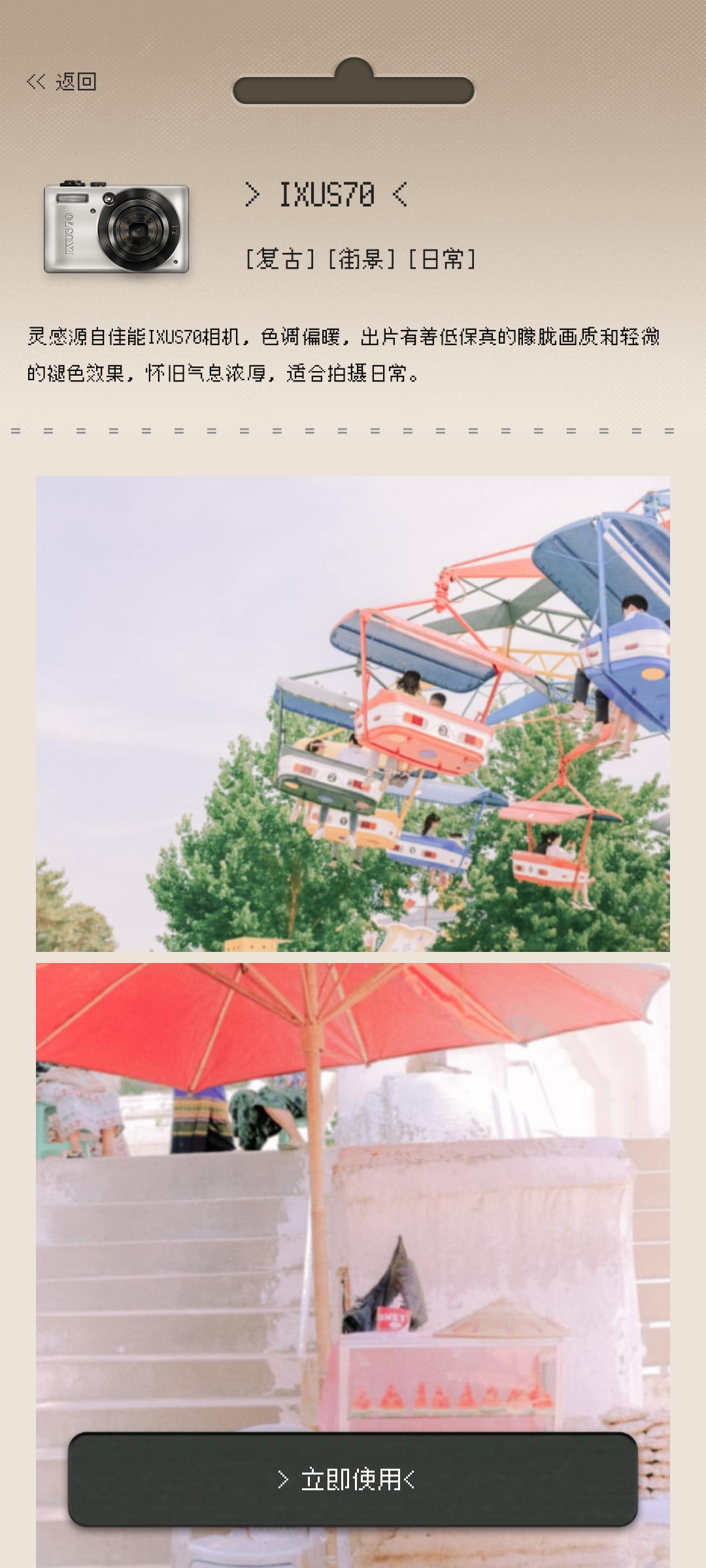Tap 立即使用 to apply the IXUS70 filter
706x1568 pixels.
point(353,1480)
